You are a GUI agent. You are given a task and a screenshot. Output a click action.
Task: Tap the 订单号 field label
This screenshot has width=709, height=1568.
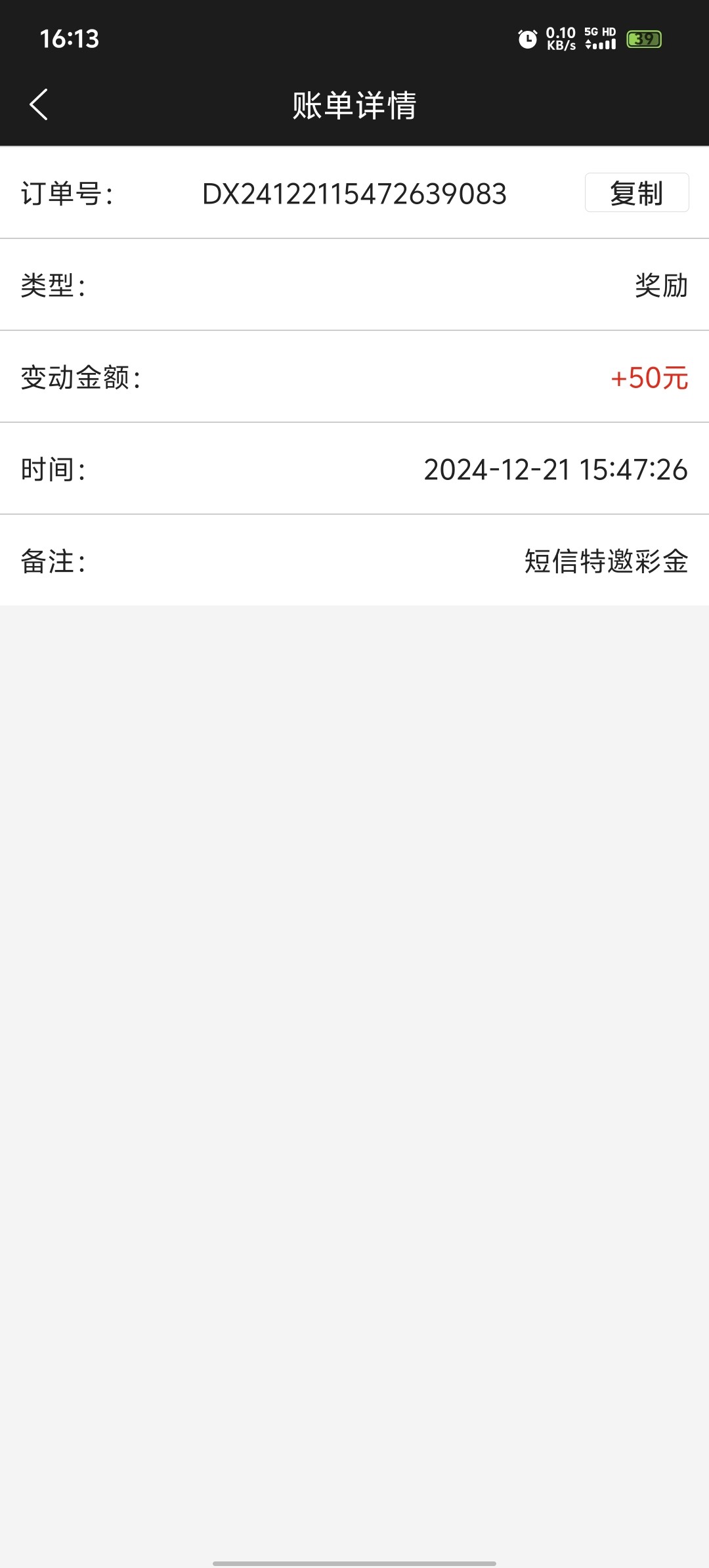[x=67, y=192]
